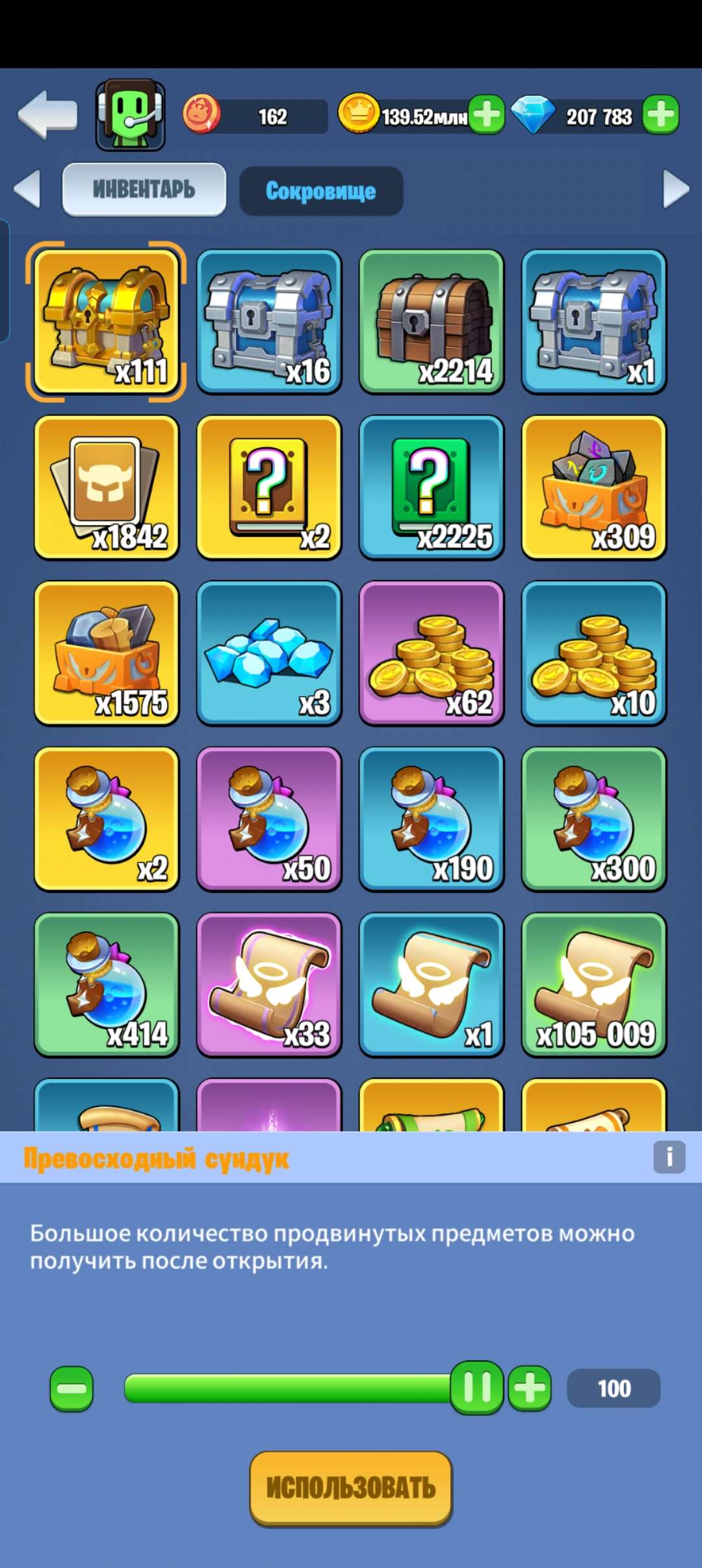Select the angel scroll x105 009
This screenshot has width=702, height=1568.
click(x=593, y=984)
